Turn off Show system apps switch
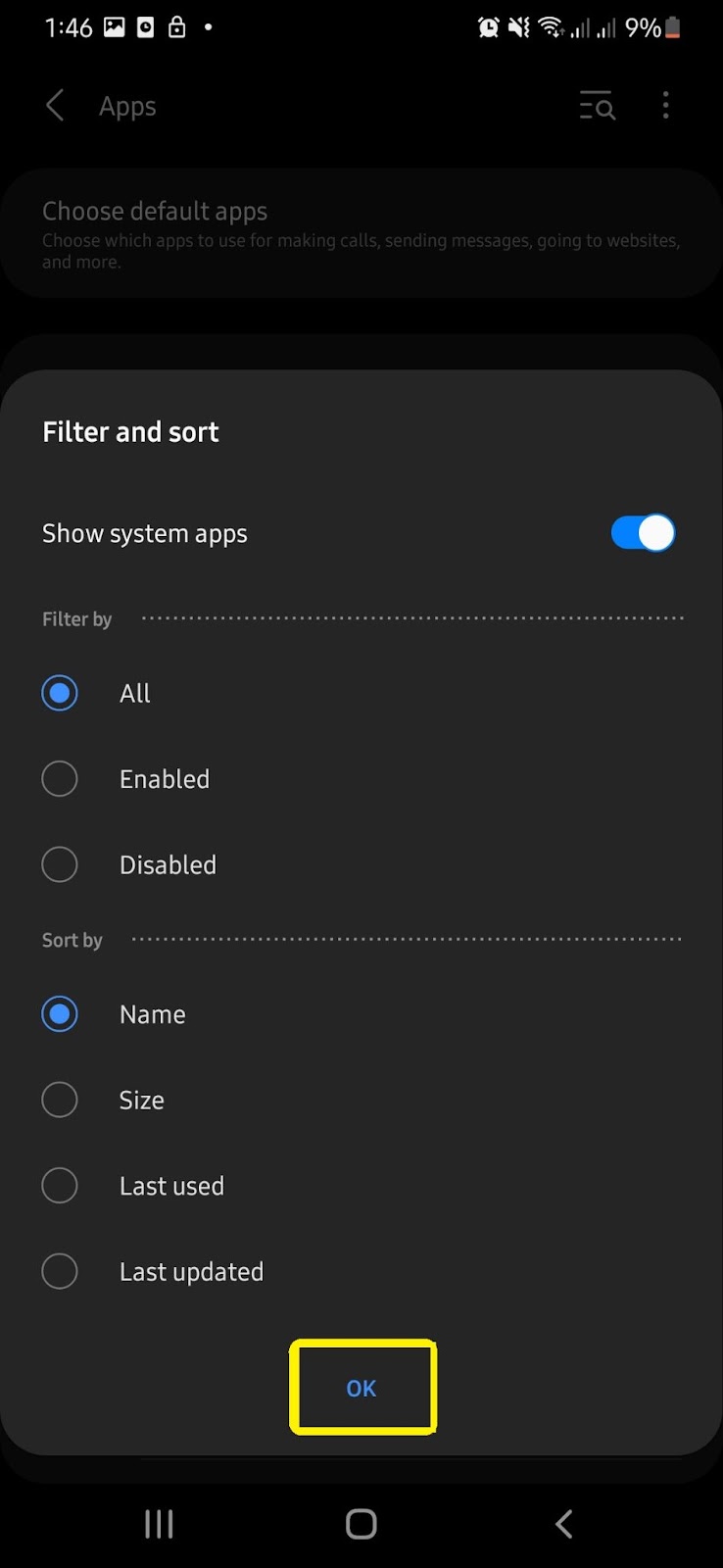The width and height of the screenshot is (723, 1568). pos(643,533)
